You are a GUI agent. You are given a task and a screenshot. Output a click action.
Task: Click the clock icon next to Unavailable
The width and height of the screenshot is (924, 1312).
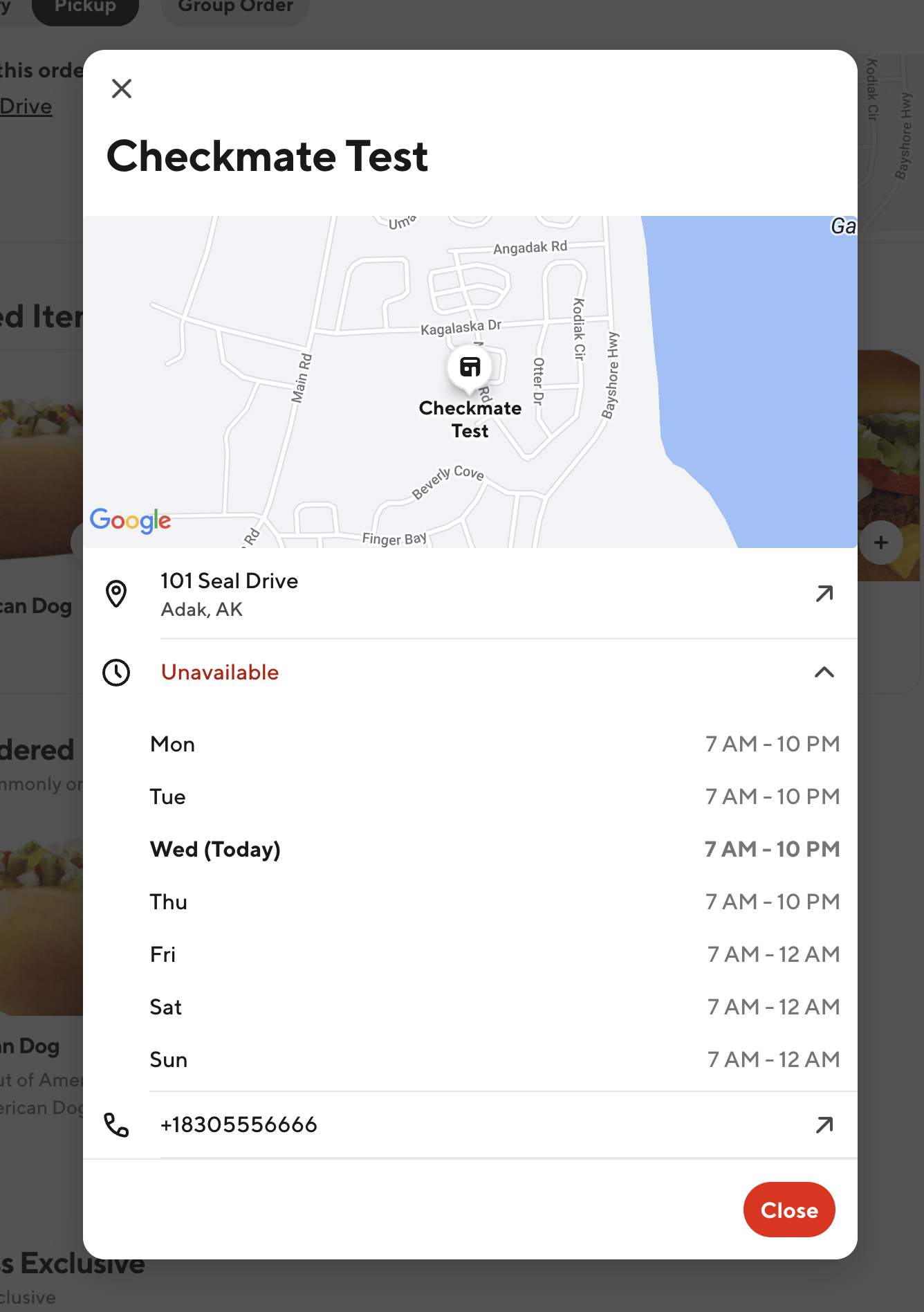point(115,672)
